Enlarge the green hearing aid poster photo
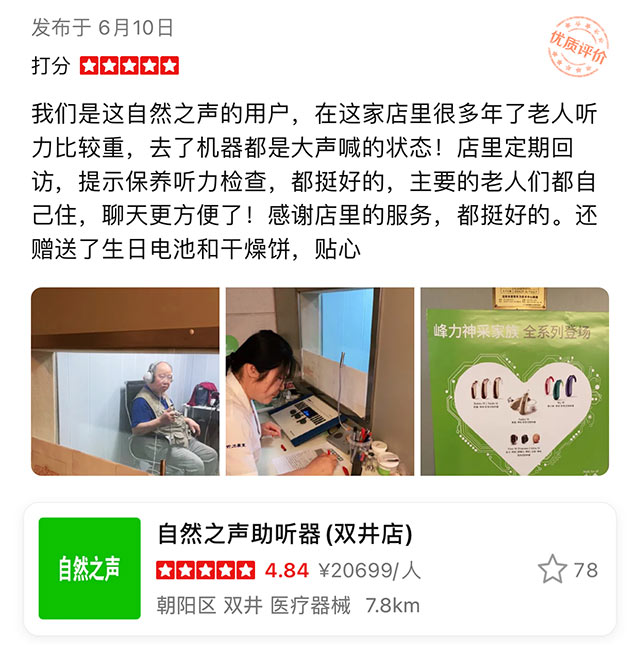This screenshot has width=640, height=655. pyautogui.click(x=514, y=381)
